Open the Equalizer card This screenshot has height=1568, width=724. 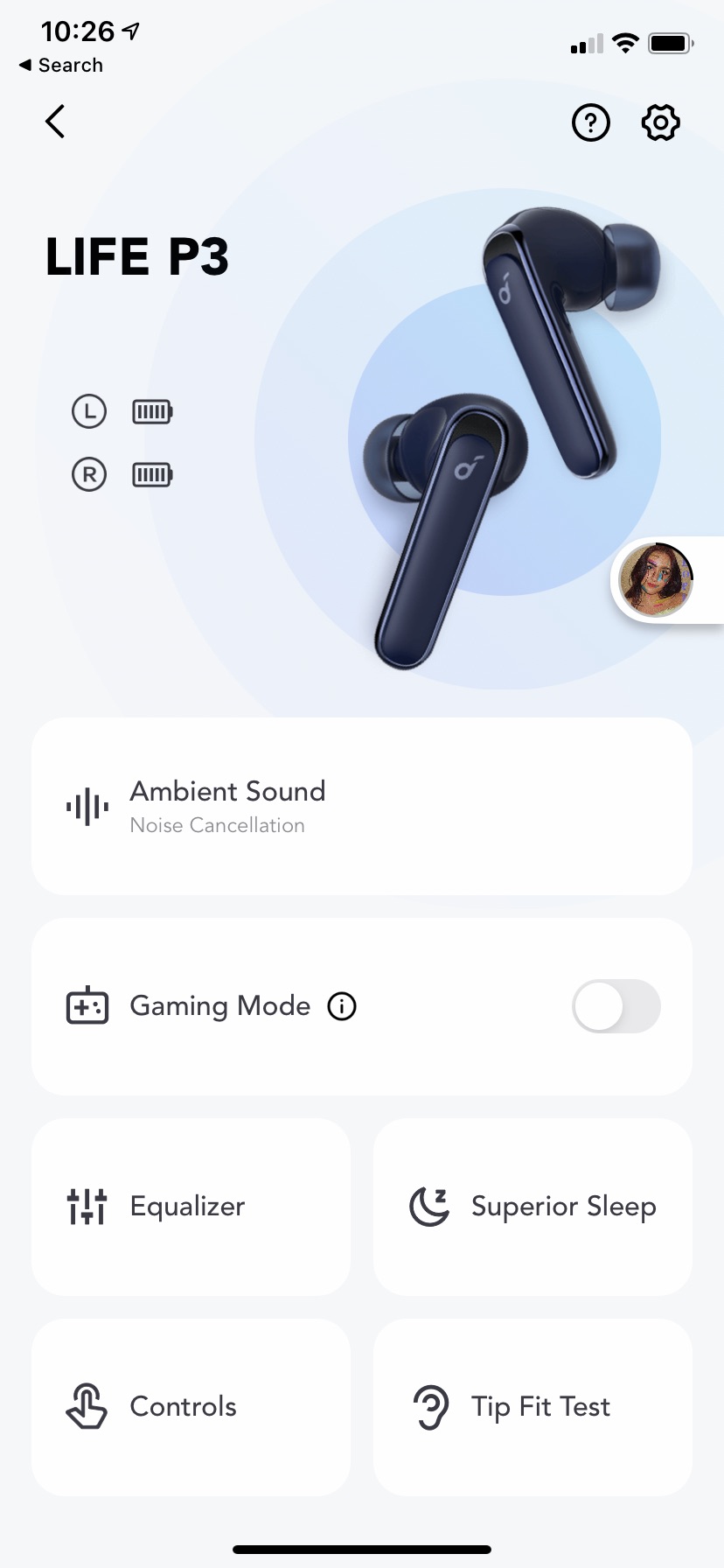[191, 1207]
